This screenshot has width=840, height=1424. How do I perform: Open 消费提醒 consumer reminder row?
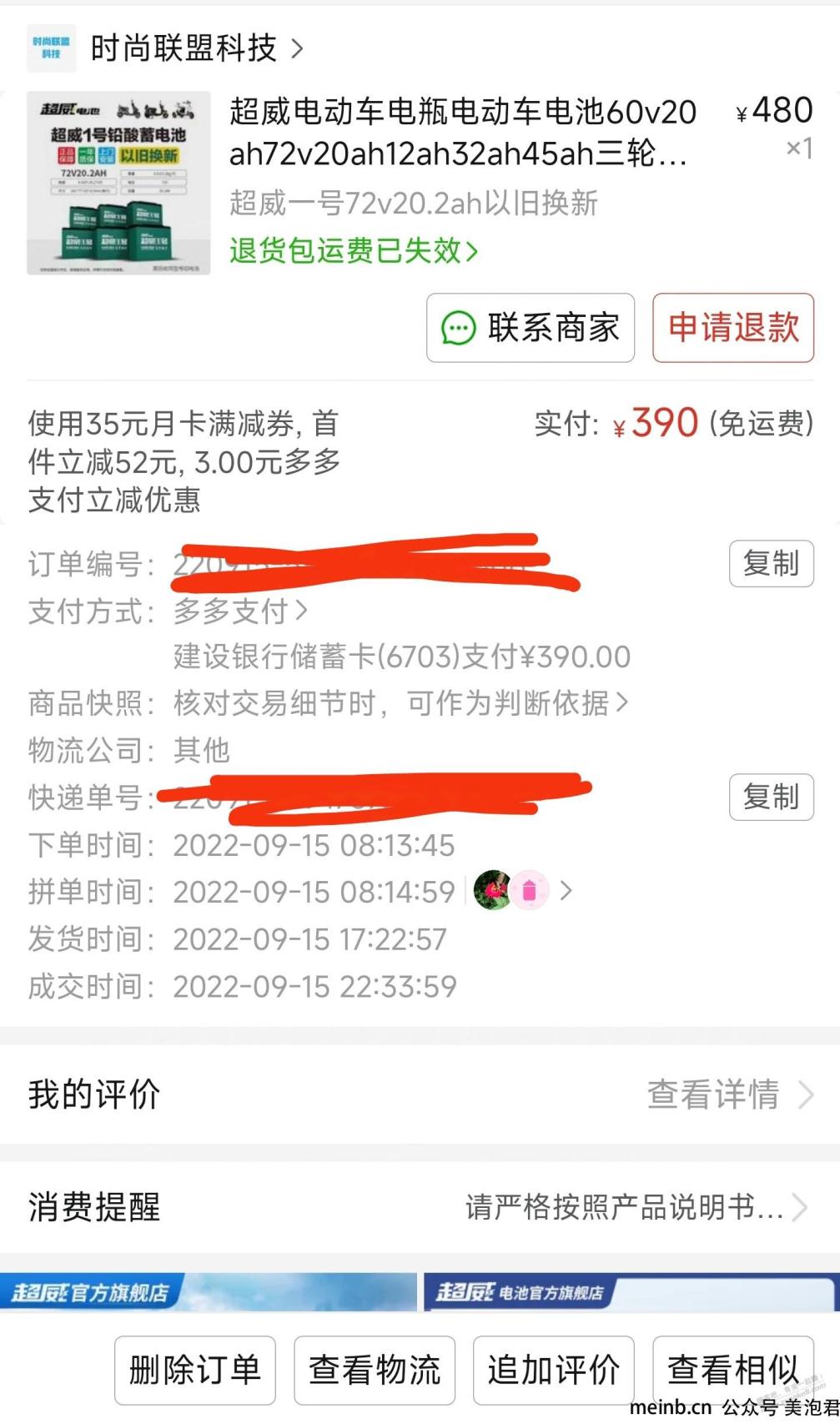(x=420, y=1207)
